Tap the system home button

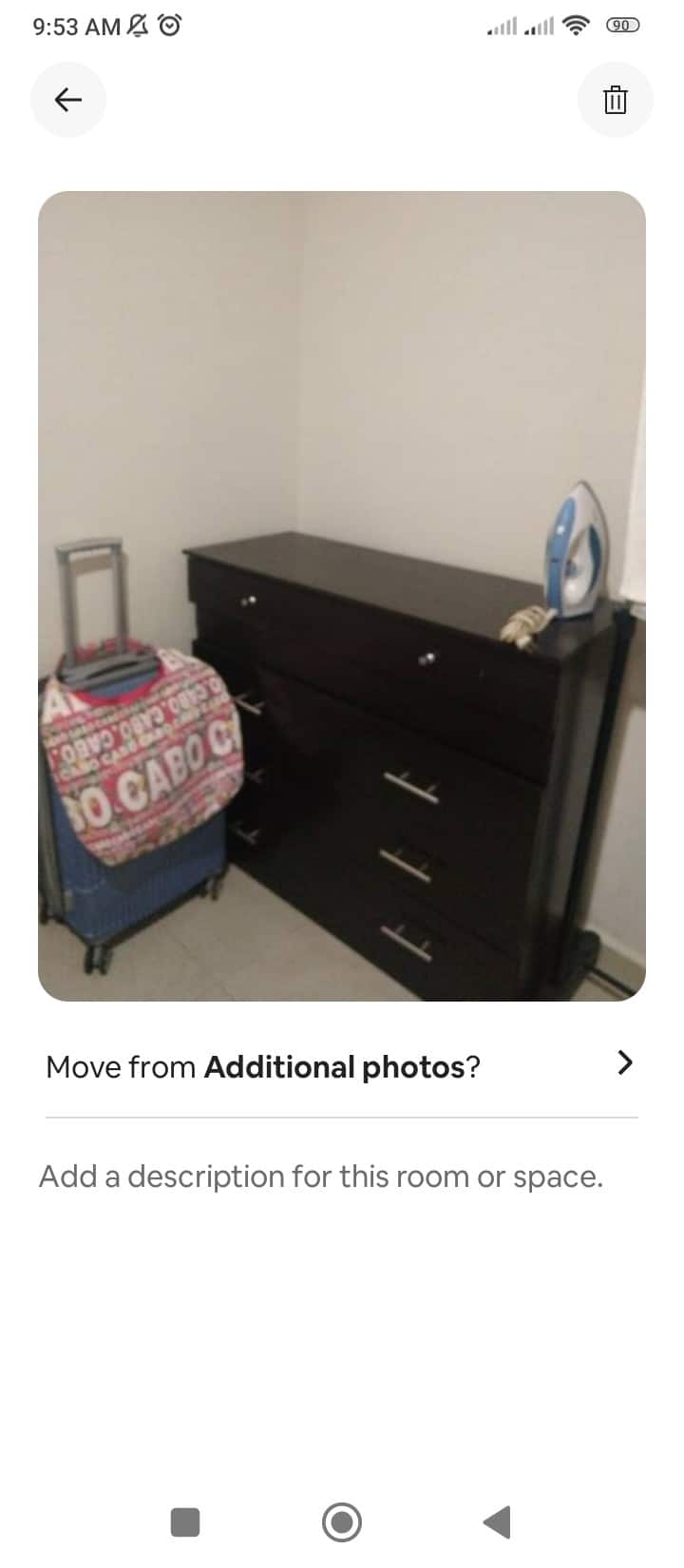click(x=342, y=1521)
